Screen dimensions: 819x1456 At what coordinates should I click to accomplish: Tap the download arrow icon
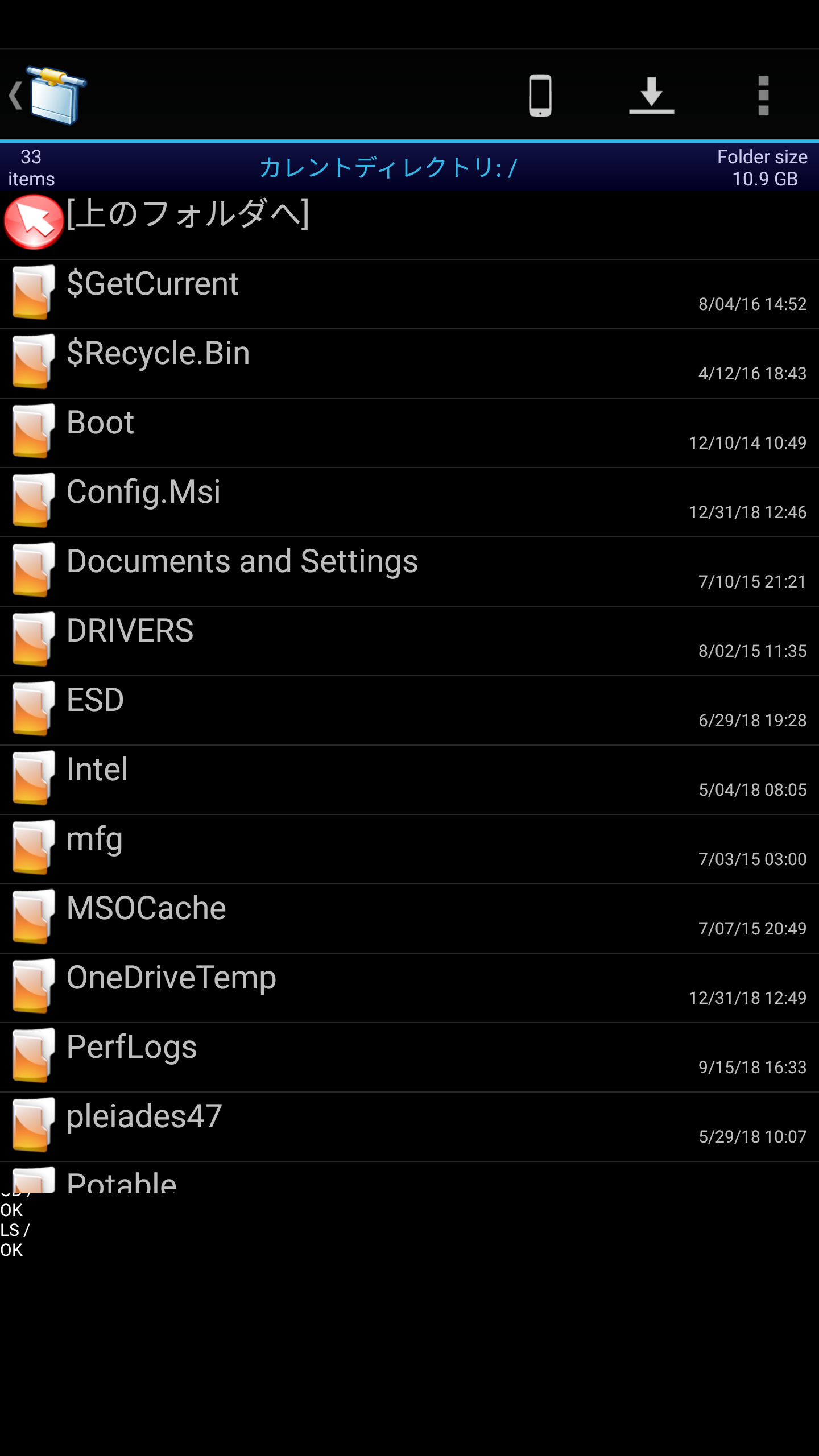pos(651,96)
